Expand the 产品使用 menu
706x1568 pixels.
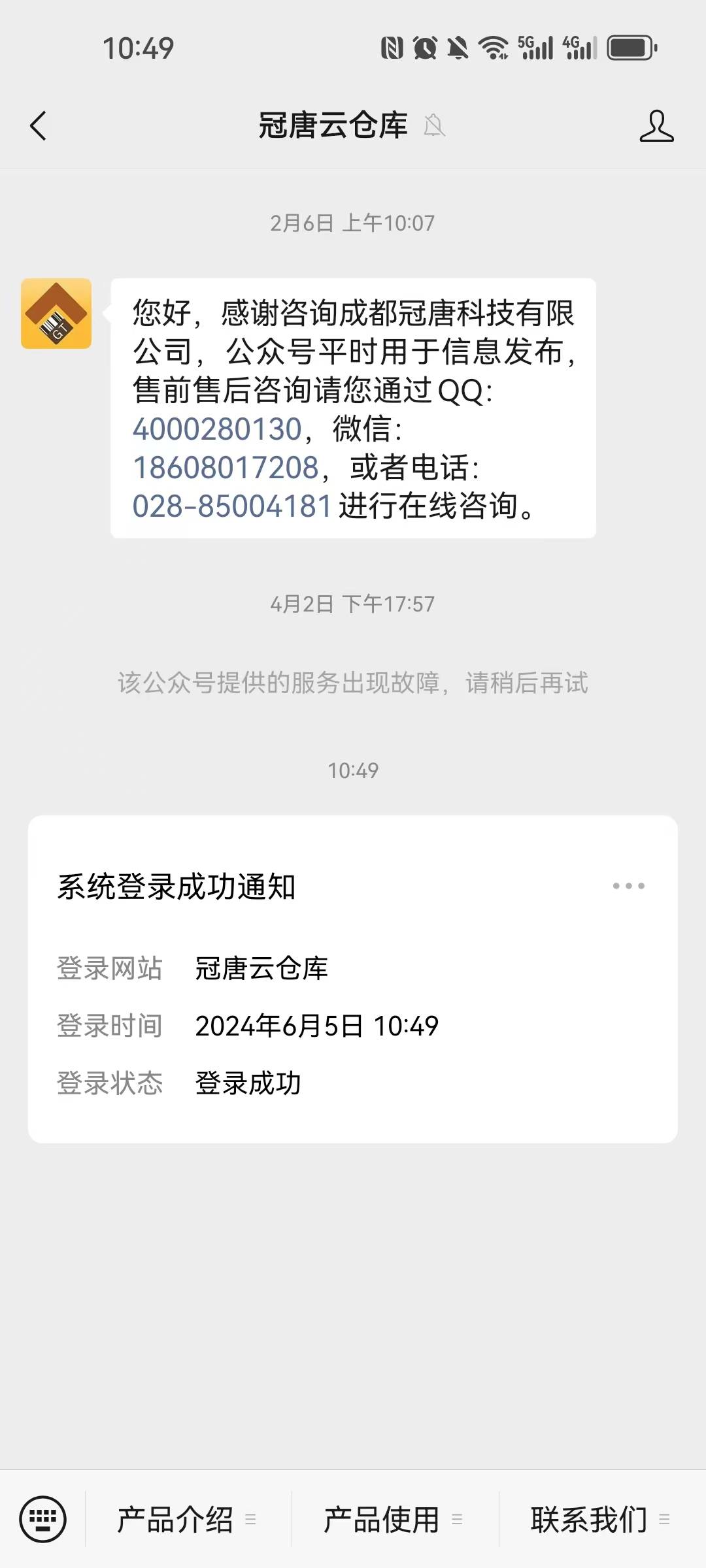click(x=393, y=1520)
